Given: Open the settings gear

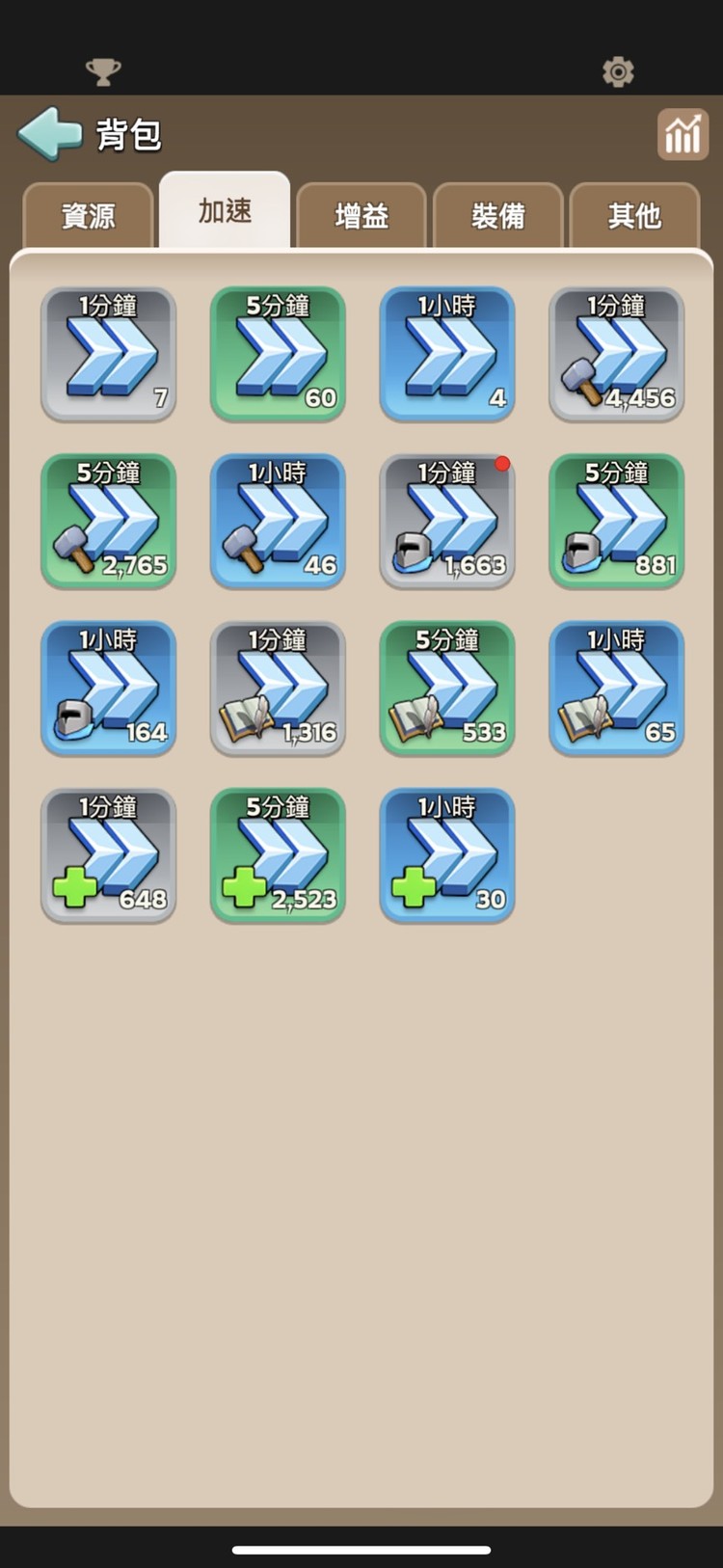Looking at the screenshot, I should 618,71.
